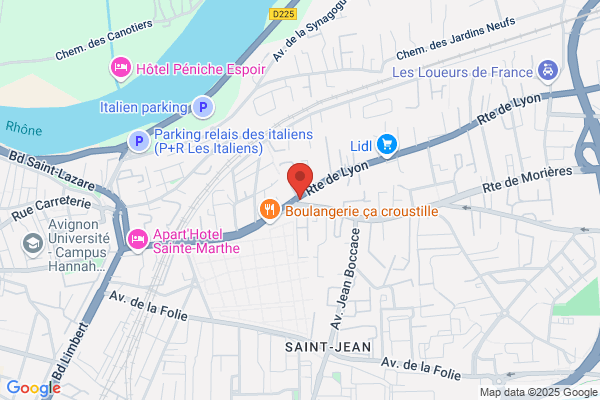Select the Avignon Université campus marker
600x400 pixels.
click(33, 244)
